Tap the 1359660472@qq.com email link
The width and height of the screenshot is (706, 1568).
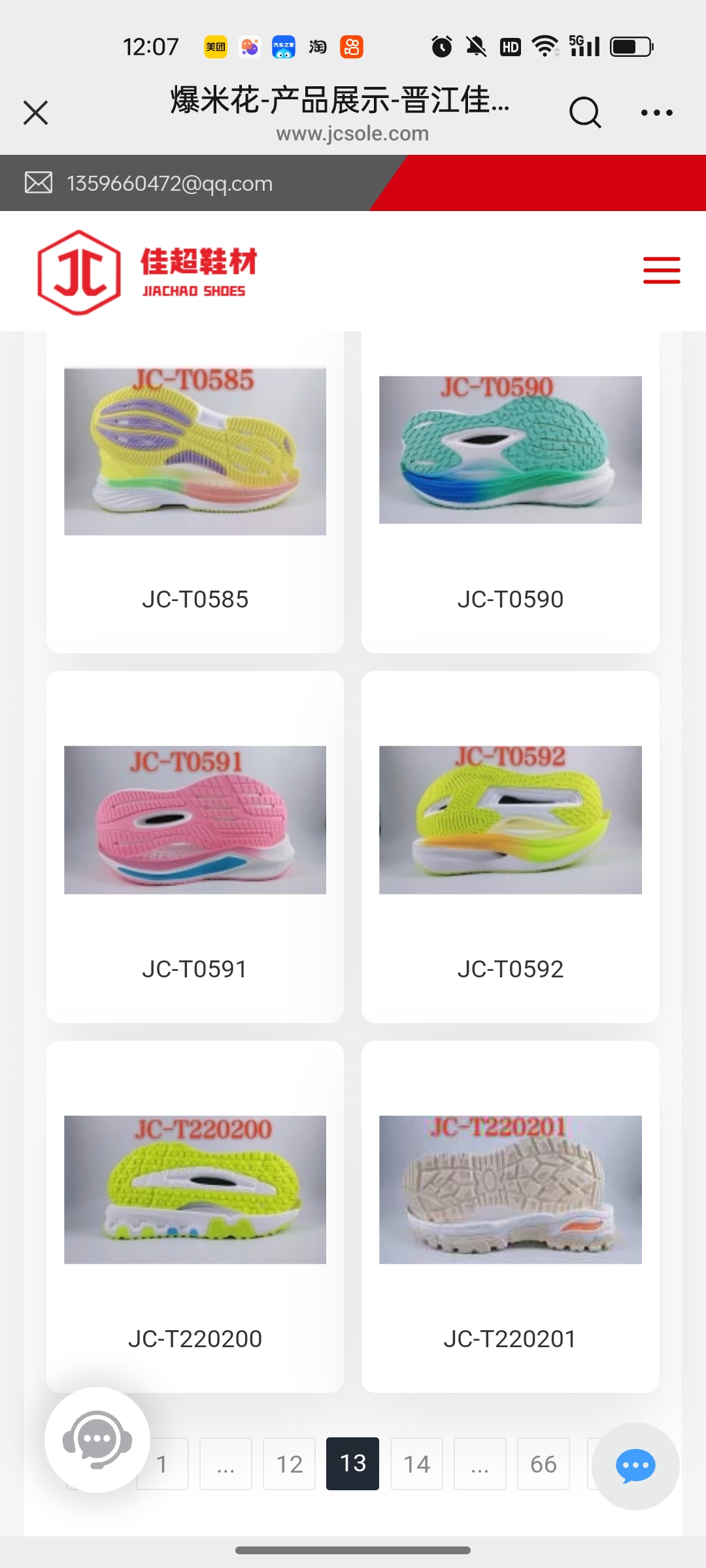[169, 184]
